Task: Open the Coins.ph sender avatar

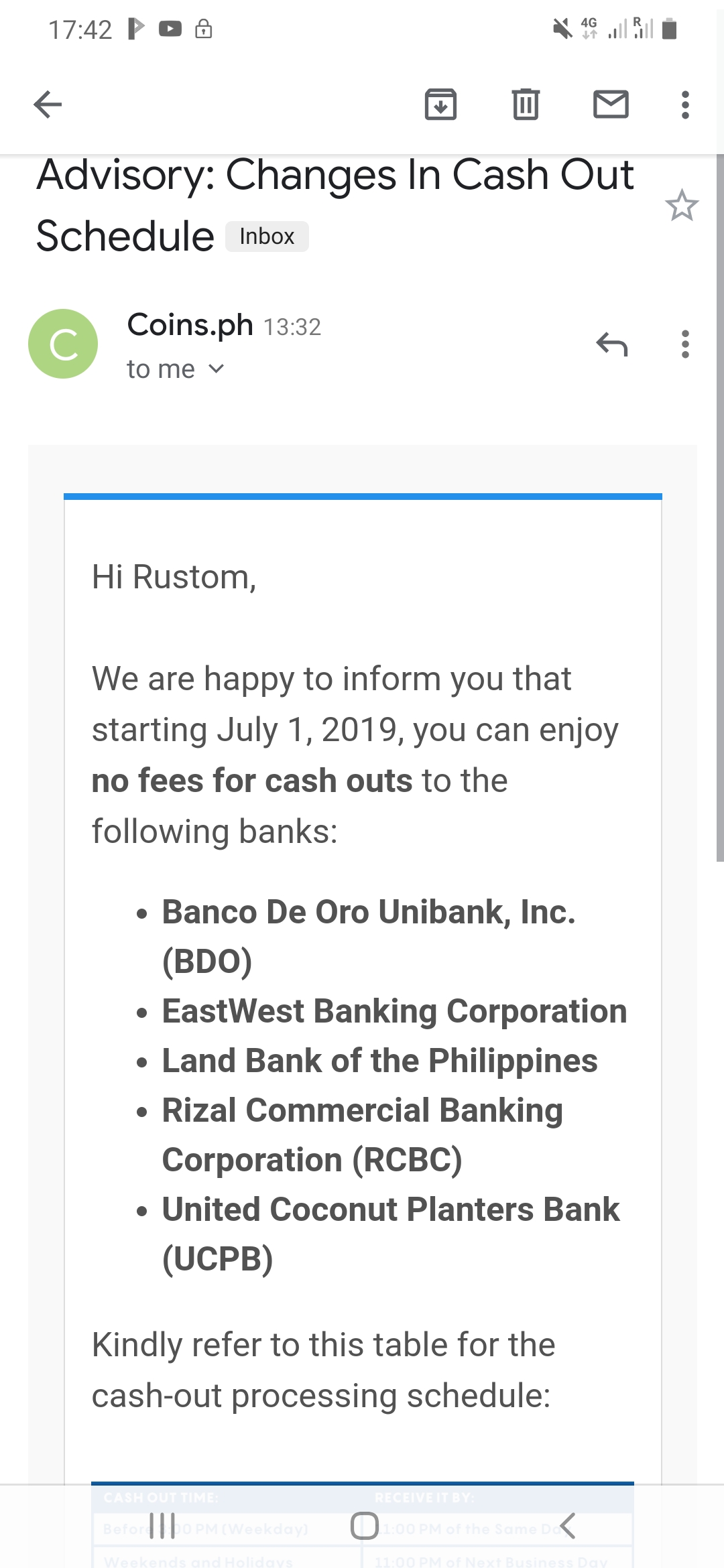Action: point(63,344)
